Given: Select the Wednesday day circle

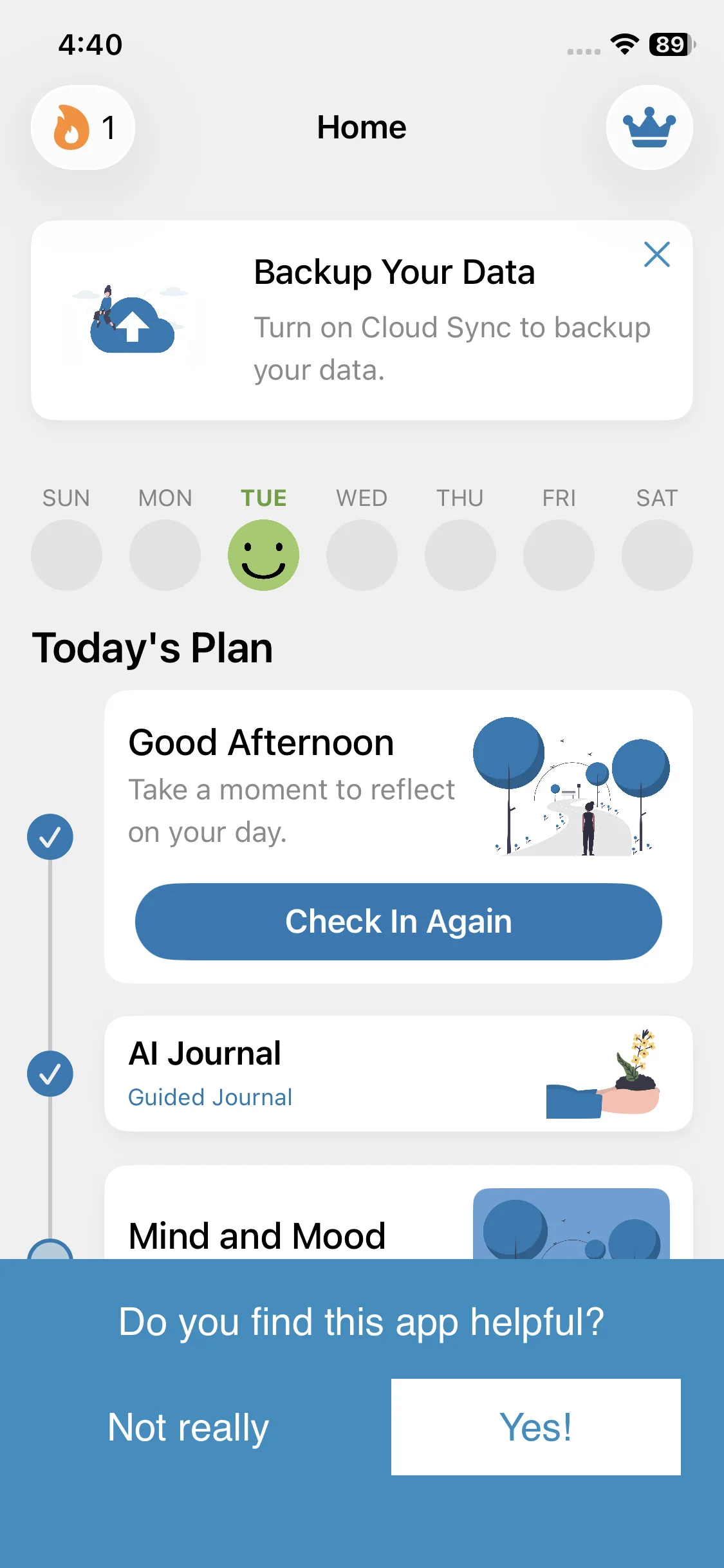Looking at the screenshot, I should pos(362,555).
